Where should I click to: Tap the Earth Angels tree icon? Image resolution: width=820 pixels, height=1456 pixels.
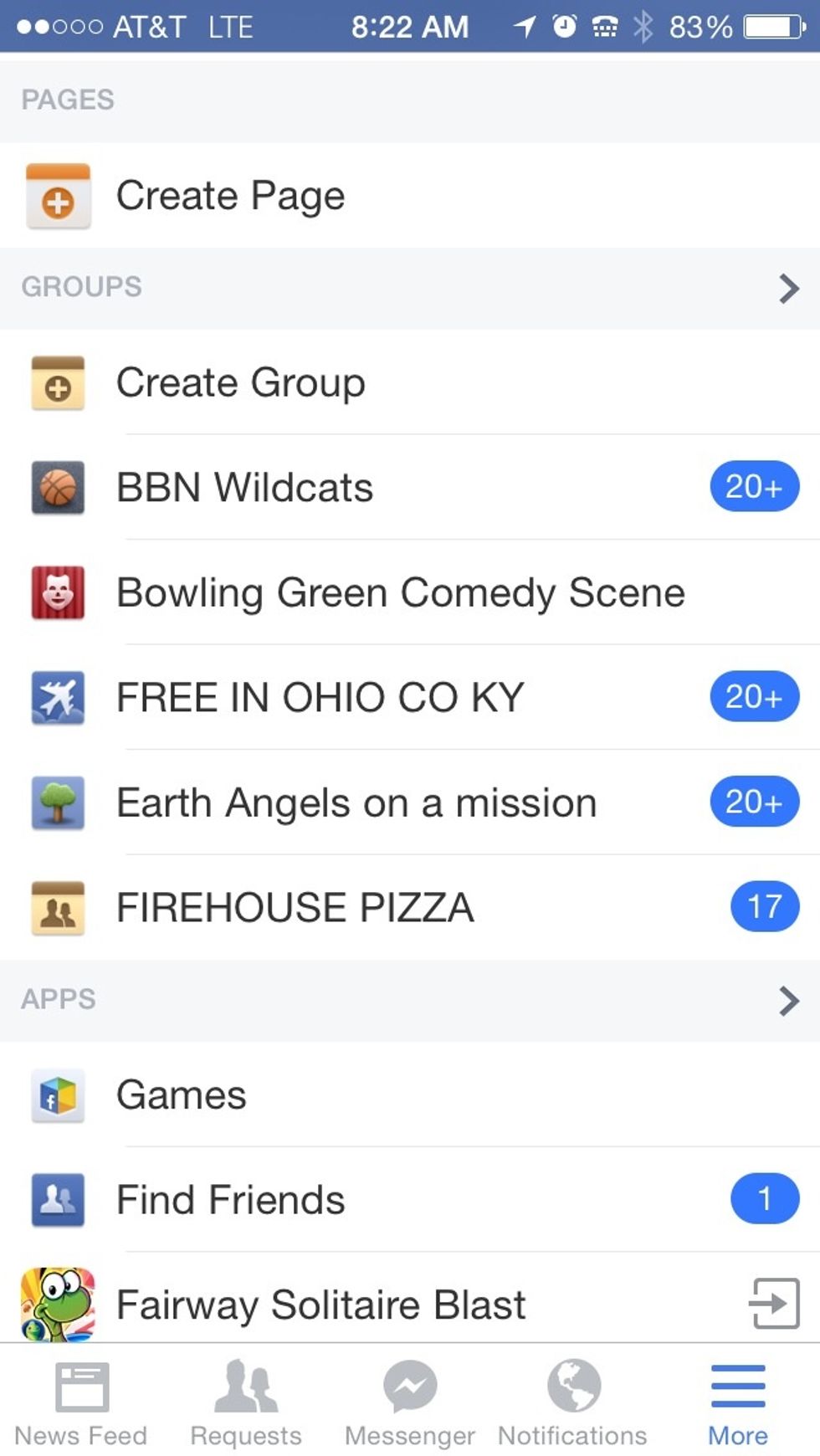[56, 803]
